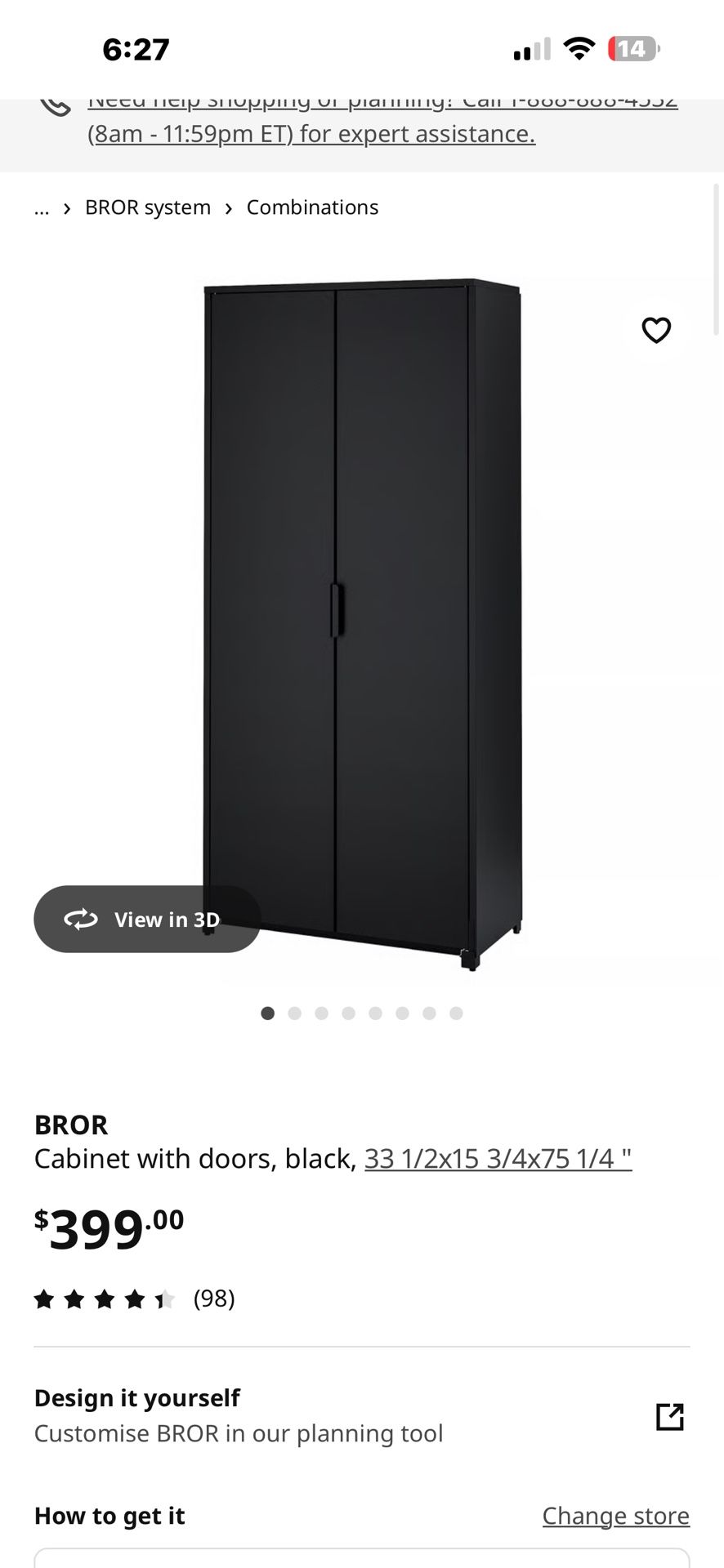The image size is (724, 1568).
Task: Open the Combinations breadcrumb item
Action: pos(312,207)
